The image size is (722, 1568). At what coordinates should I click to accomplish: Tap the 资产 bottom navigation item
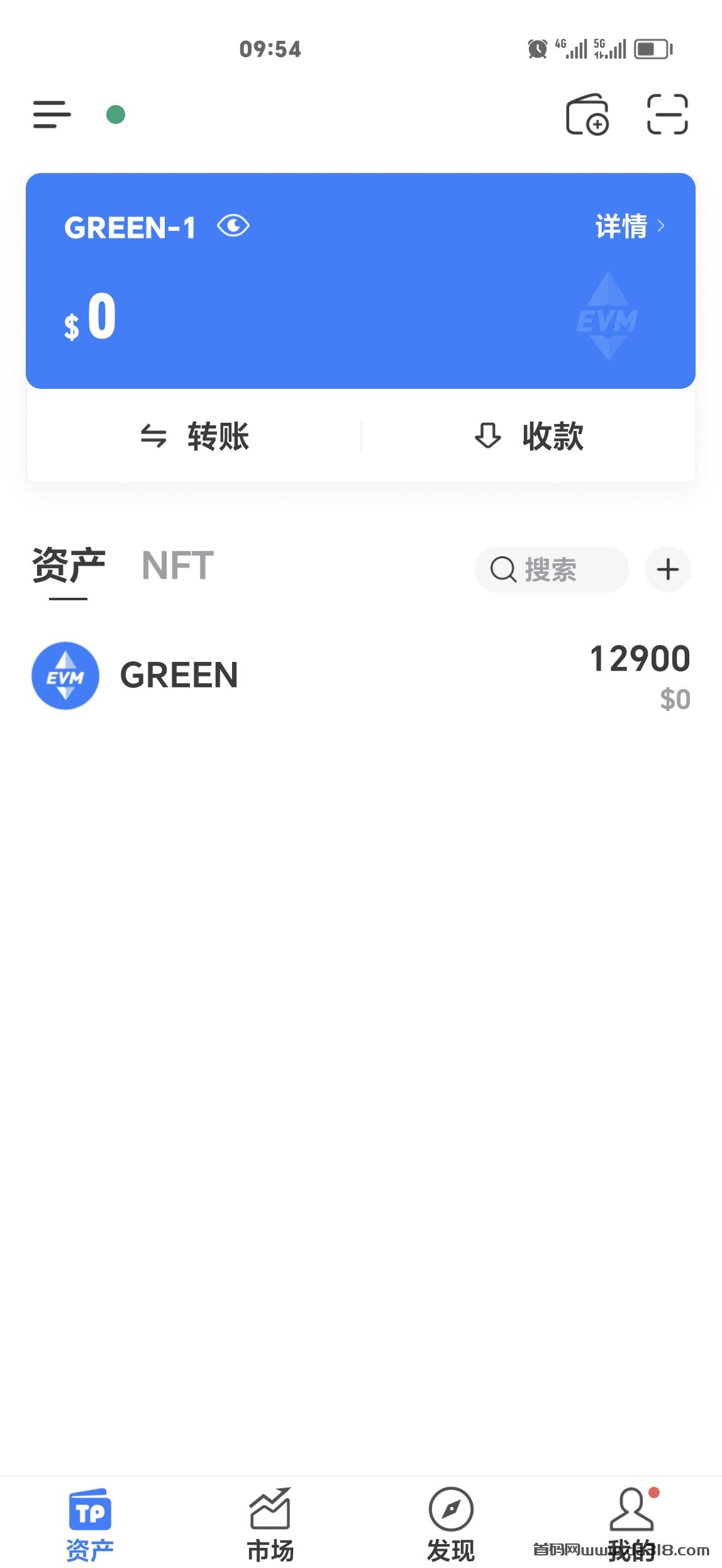90,1524
